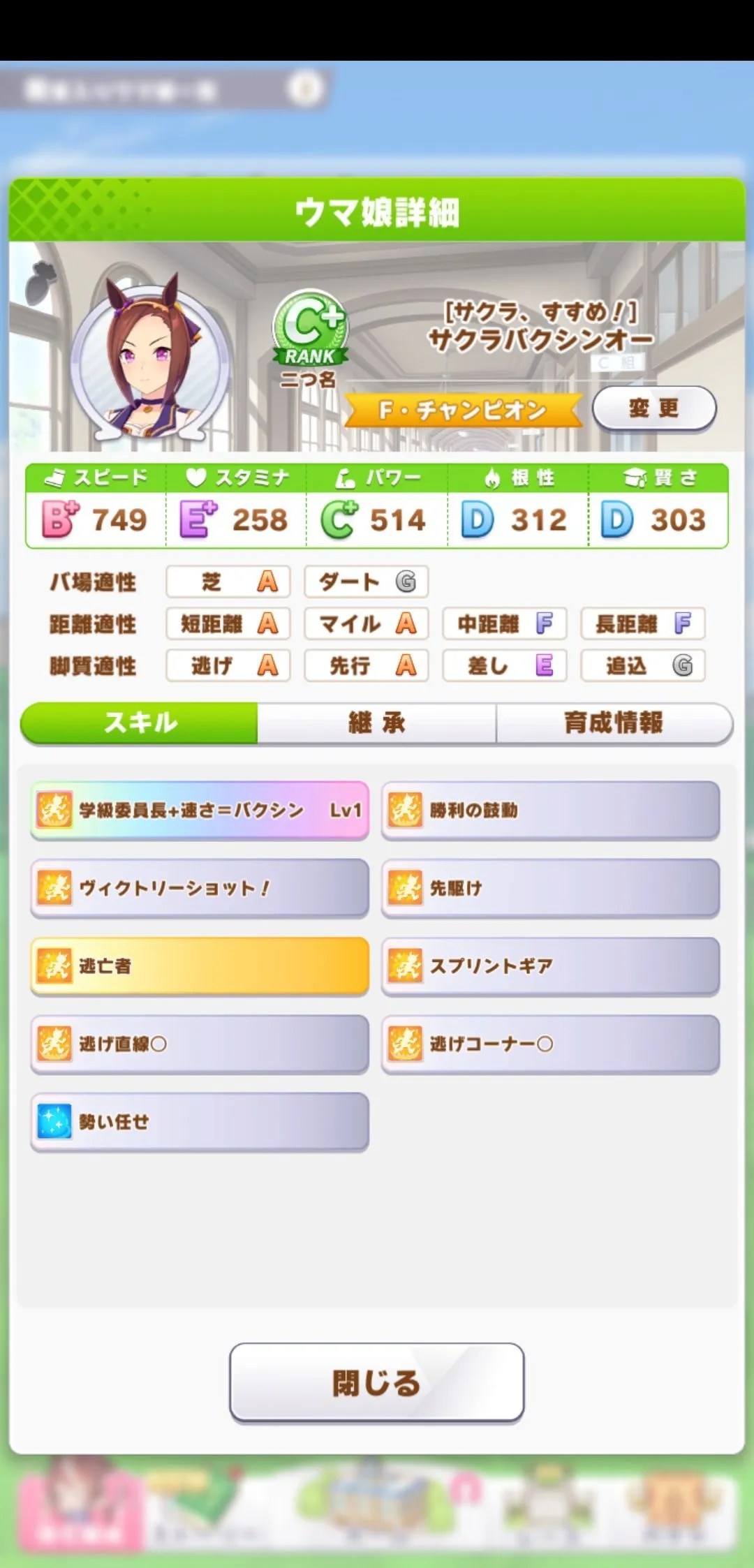
Task: Show details for 先駆け skill
Action: (550, 888)
